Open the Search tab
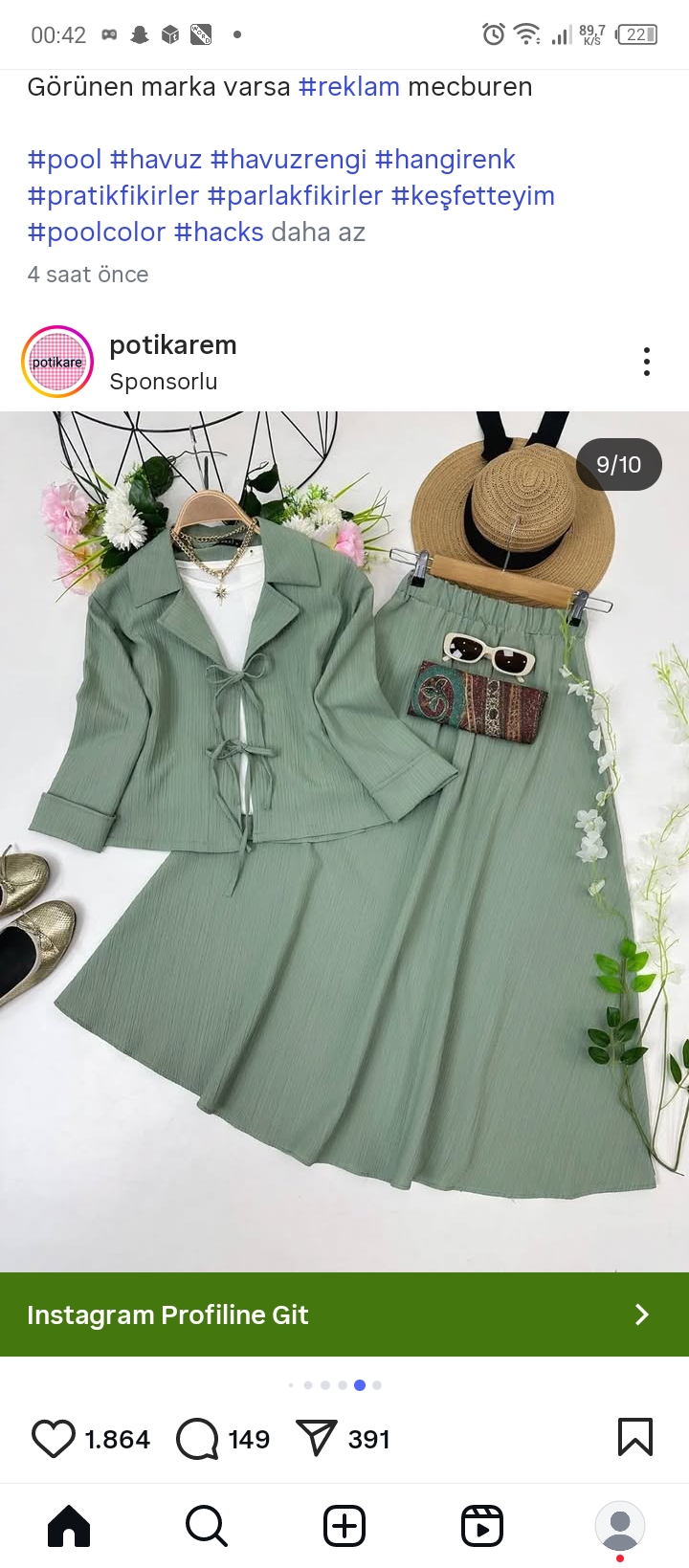 tap(206, 1526)
